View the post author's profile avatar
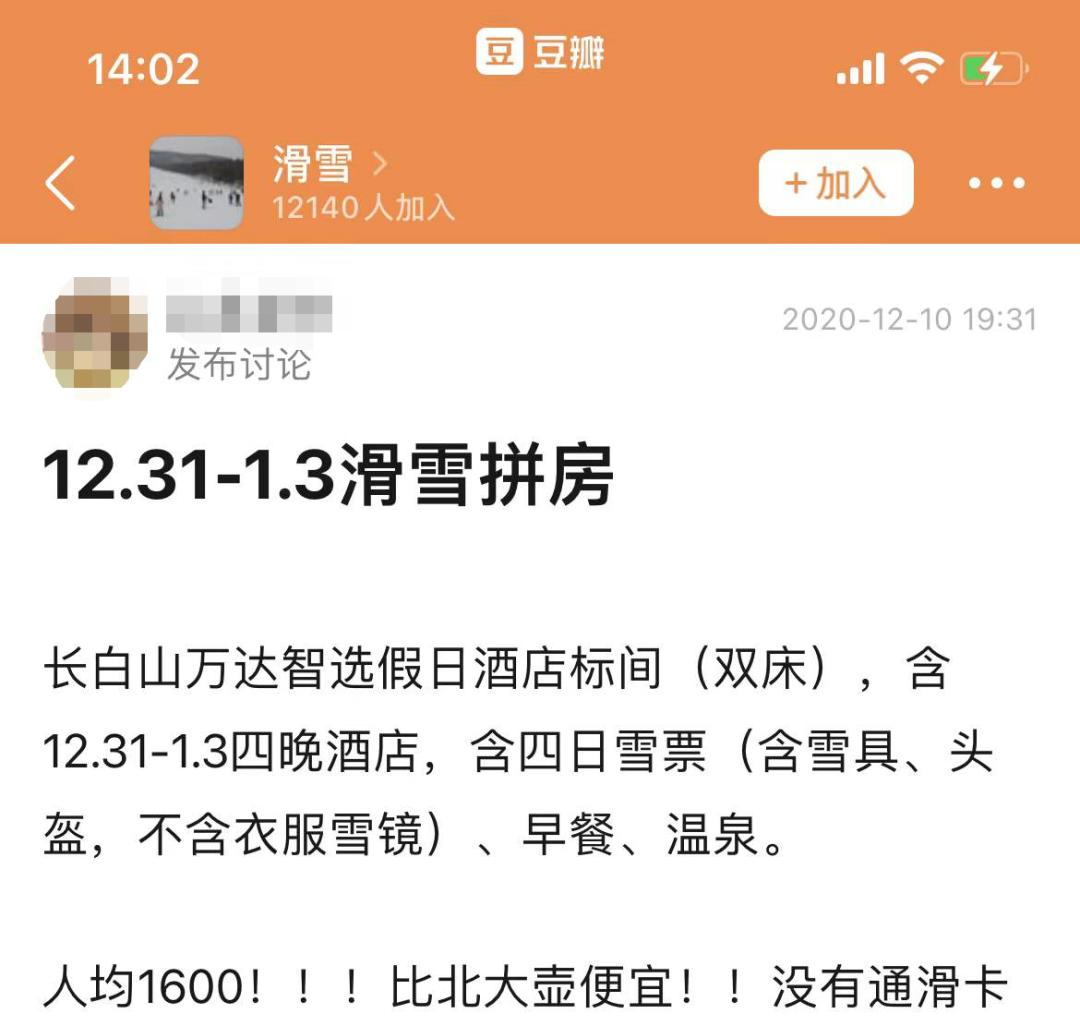The width and height of the screenshot is (1080, 1026). click(x=95, y=335)
